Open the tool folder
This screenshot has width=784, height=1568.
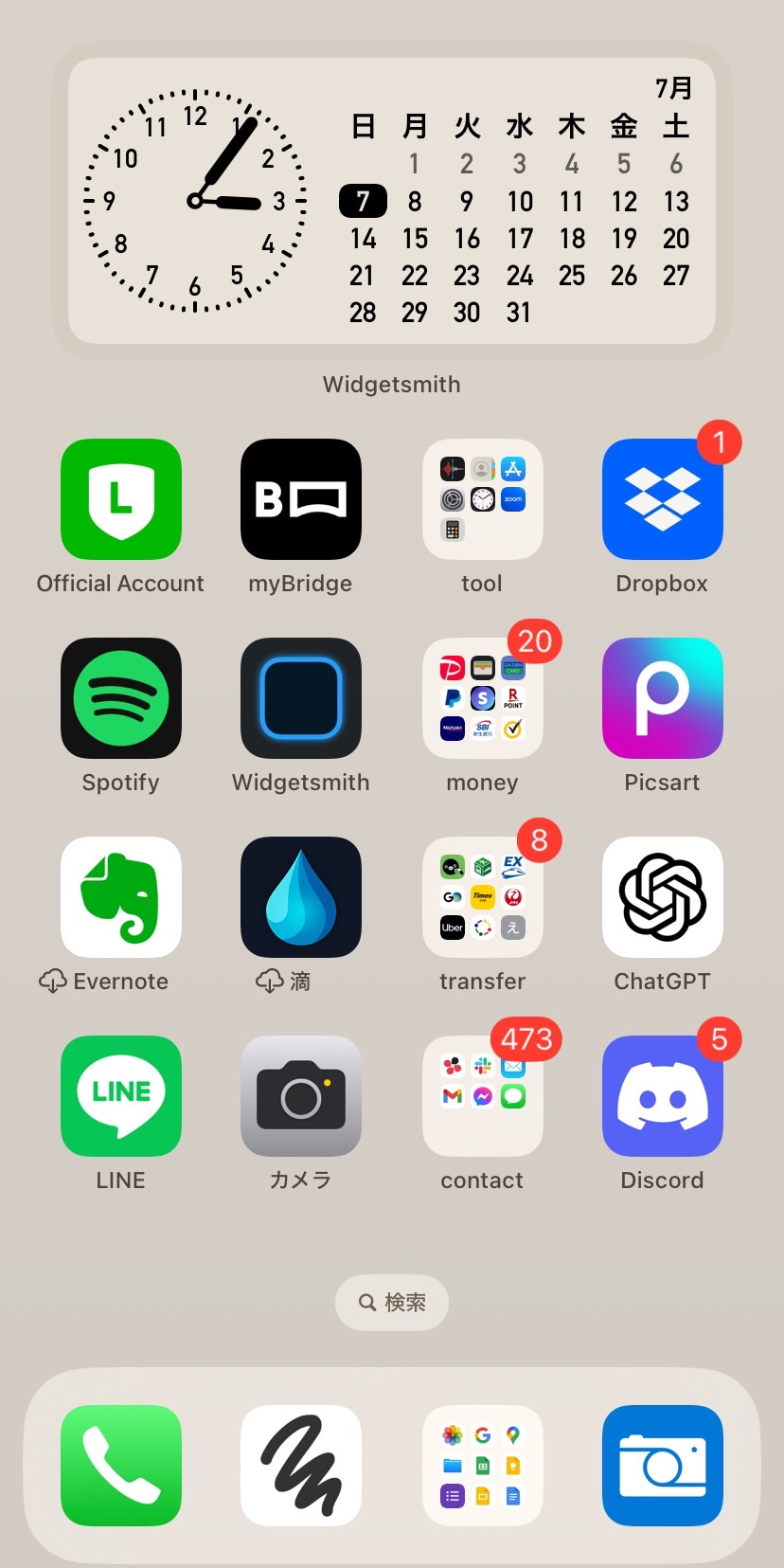tap(483, 499)
